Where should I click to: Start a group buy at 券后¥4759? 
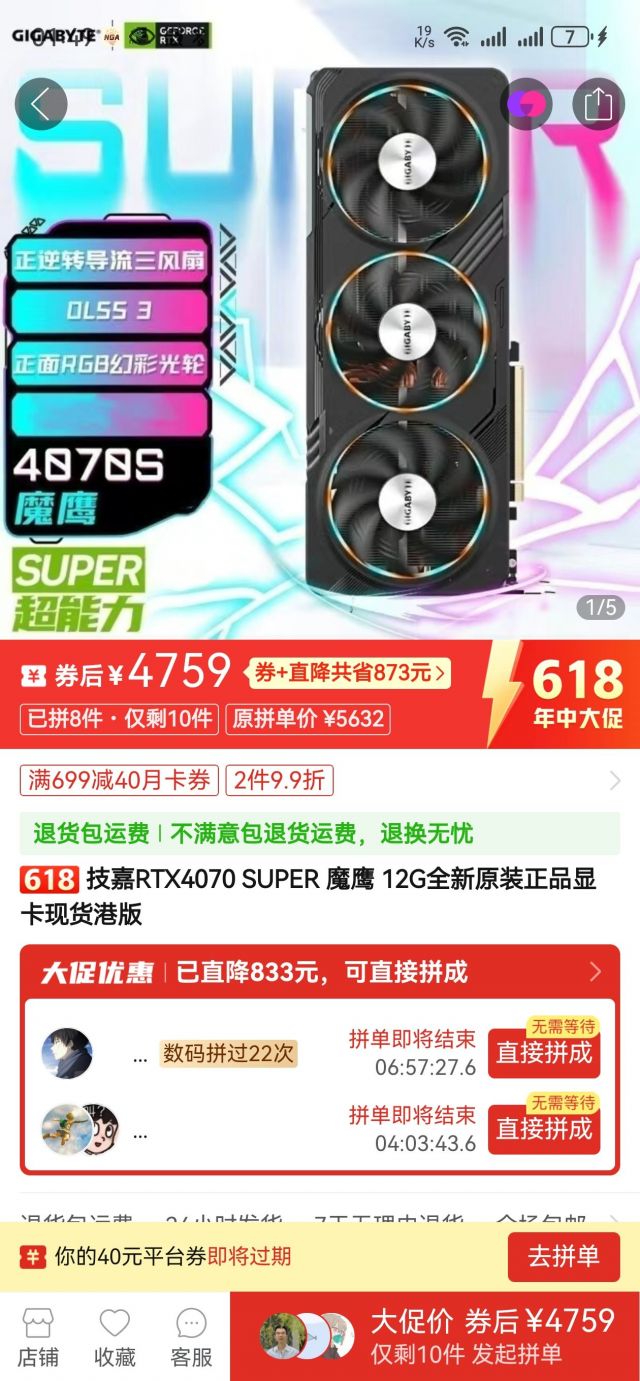[435, 1337]
